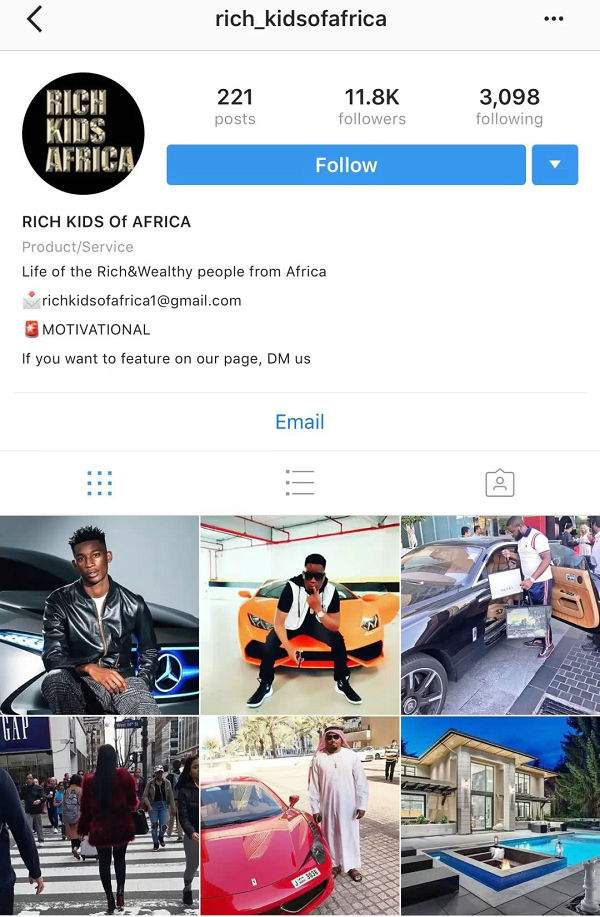View the 3,098 following list
The image size is (600, 917).
tap(509, 106)
